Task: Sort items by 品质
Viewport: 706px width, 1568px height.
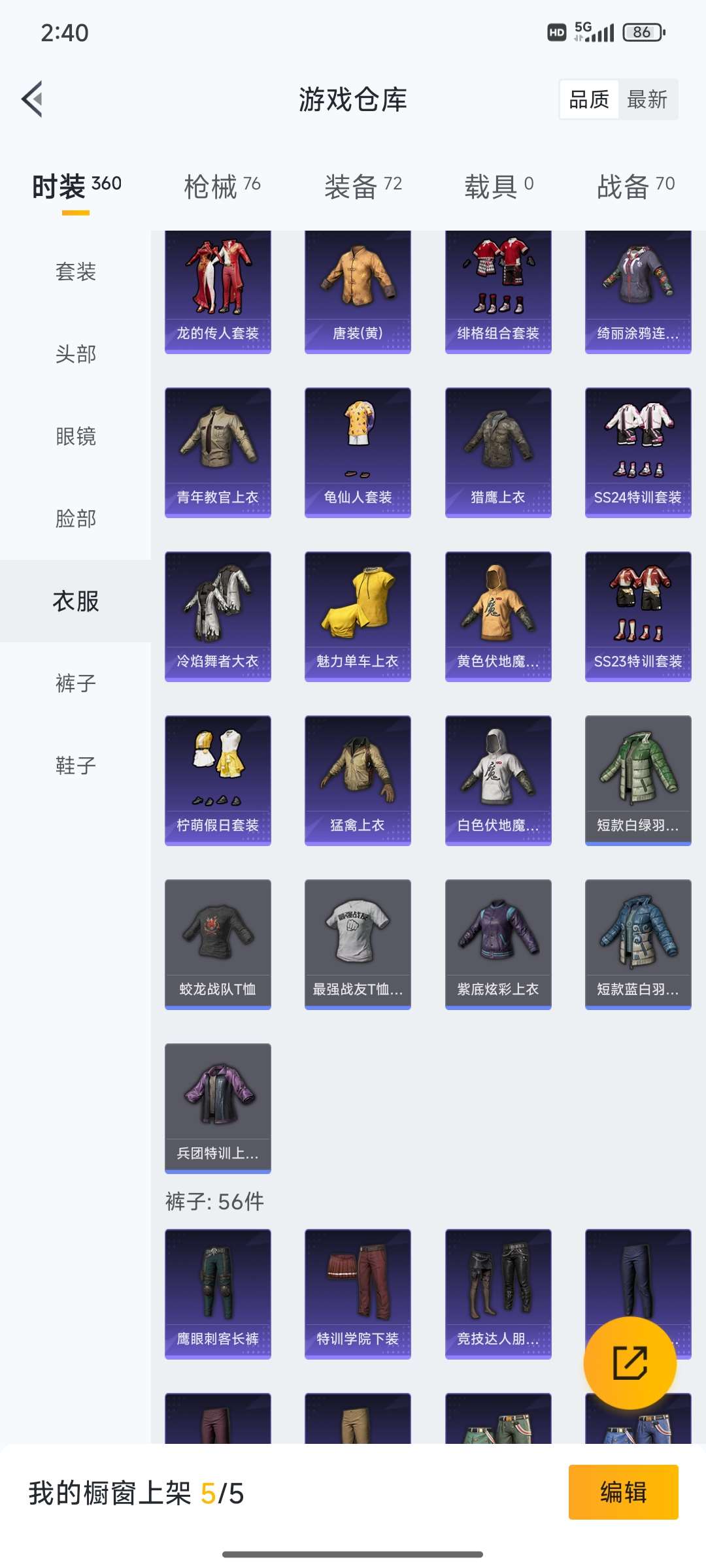Action: click(589, 99)
